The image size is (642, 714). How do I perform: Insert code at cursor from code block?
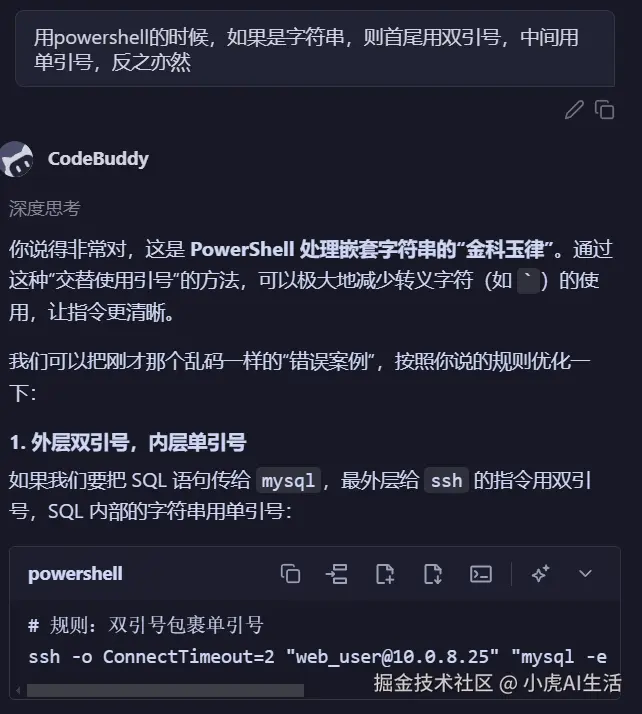337,573
